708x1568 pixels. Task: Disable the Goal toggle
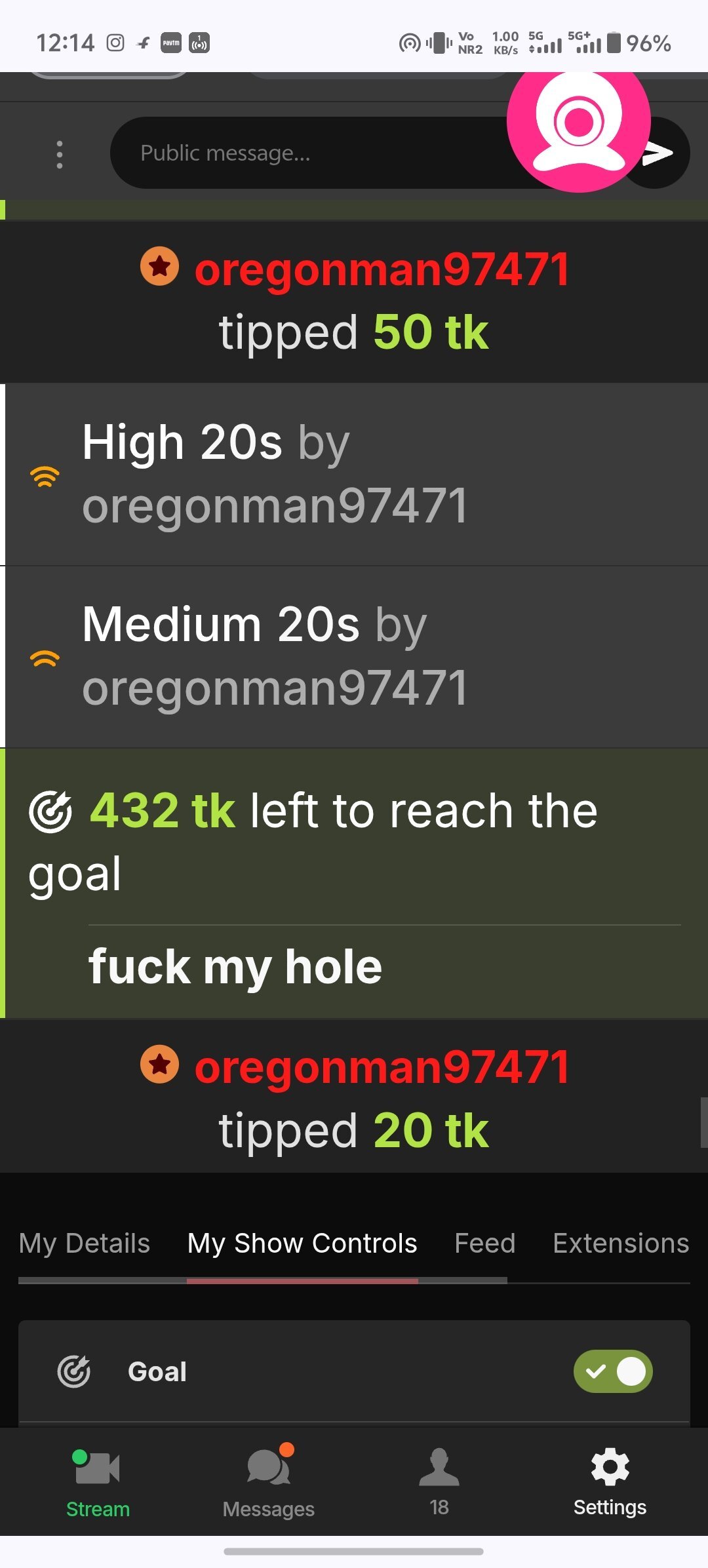click(x=612, y=1371)
